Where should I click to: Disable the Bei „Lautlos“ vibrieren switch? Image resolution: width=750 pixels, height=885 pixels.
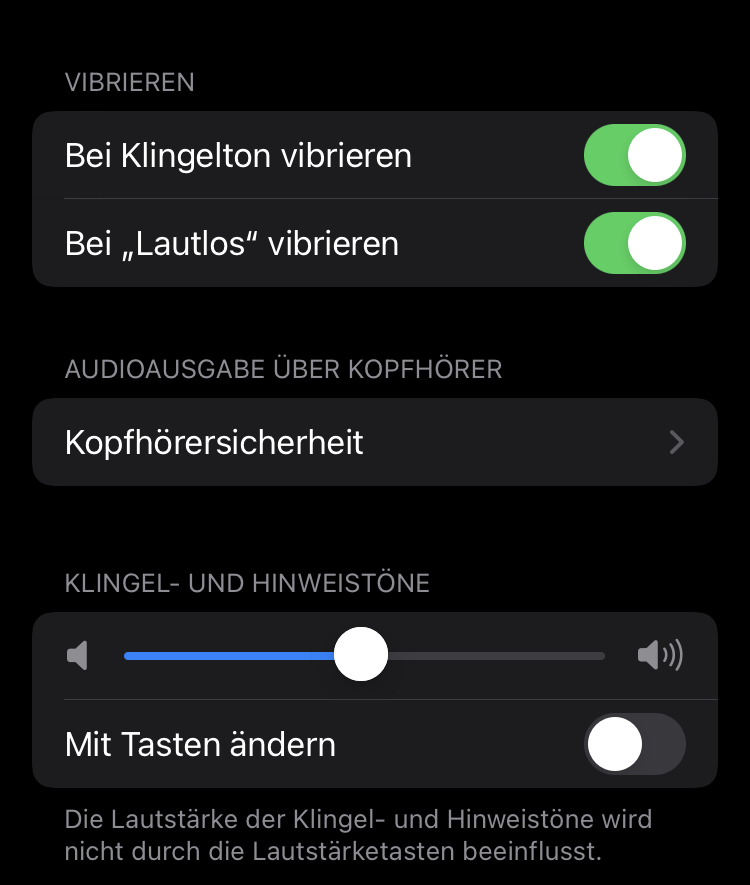point(634,243)
